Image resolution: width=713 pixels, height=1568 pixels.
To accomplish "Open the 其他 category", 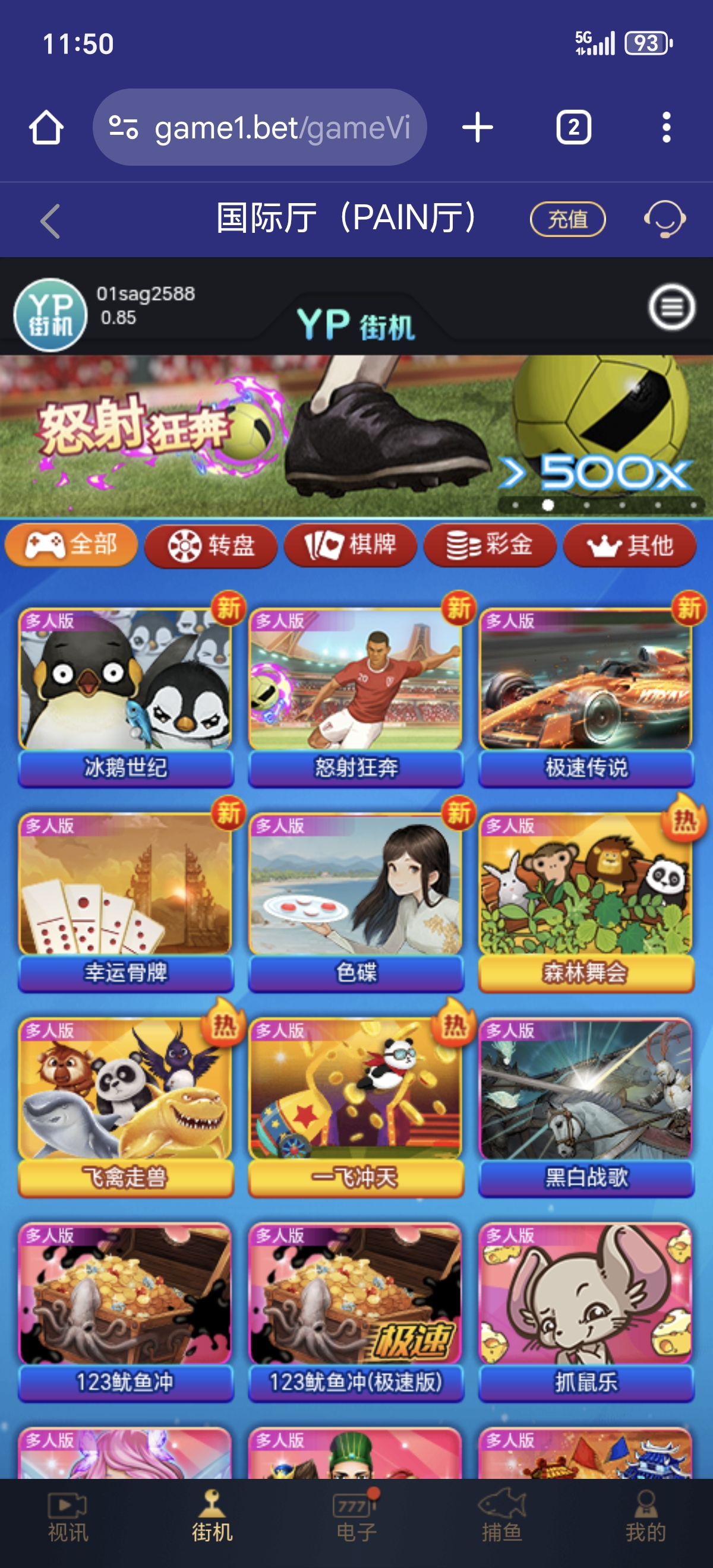I will point(630,545).
